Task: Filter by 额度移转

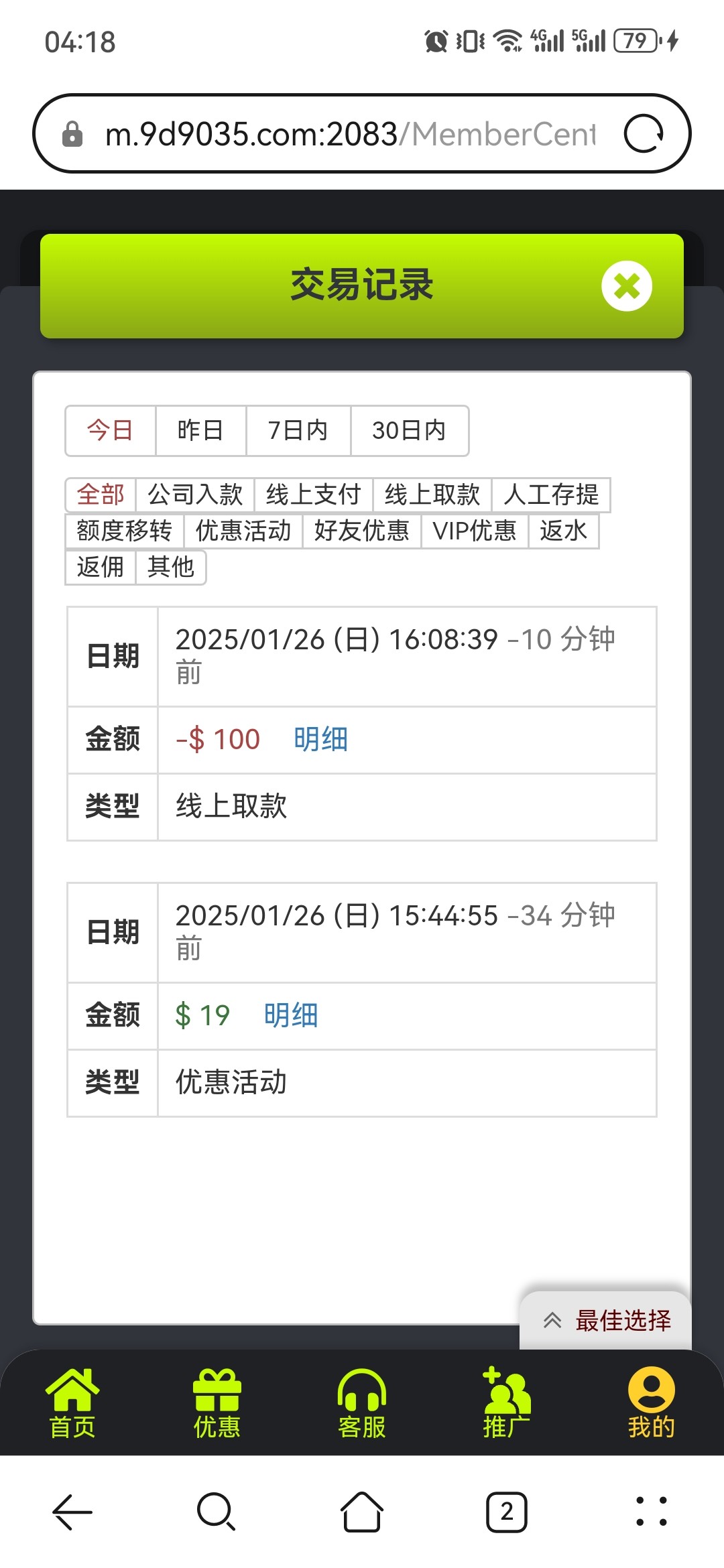Action: [x=125, y=531]
